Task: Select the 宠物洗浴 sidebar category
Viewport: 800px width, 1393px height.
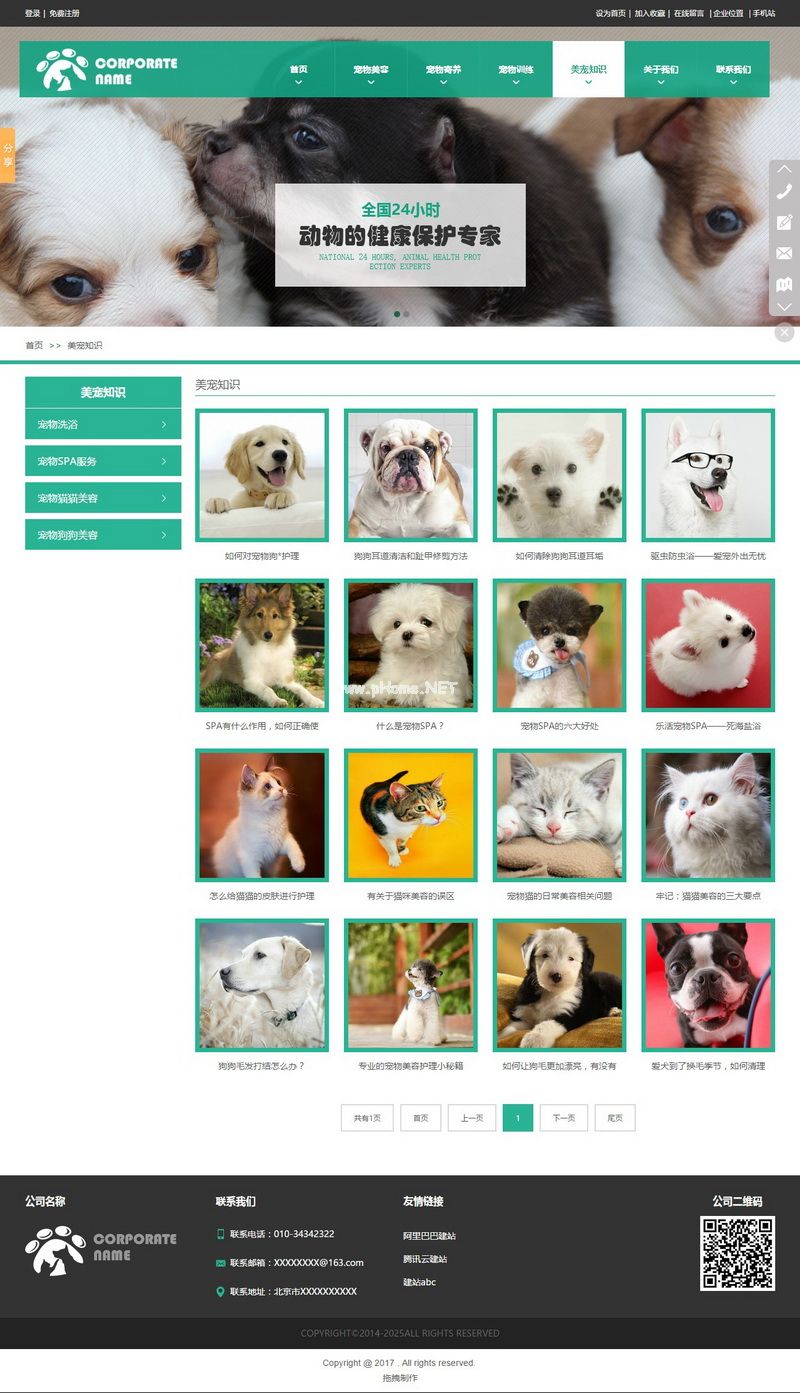Action: click(103, 424)
